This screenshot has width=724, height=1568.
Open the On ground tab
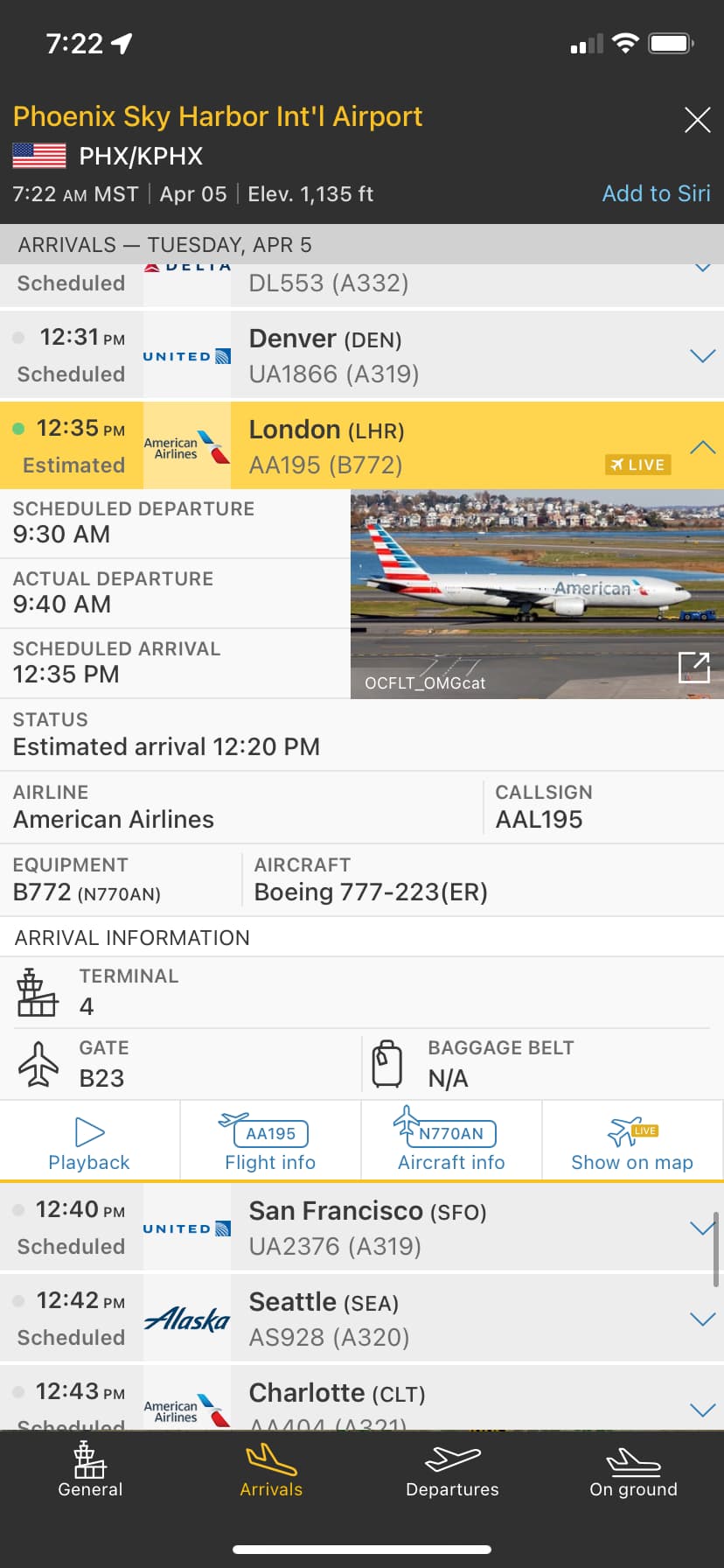(633, 1472)
